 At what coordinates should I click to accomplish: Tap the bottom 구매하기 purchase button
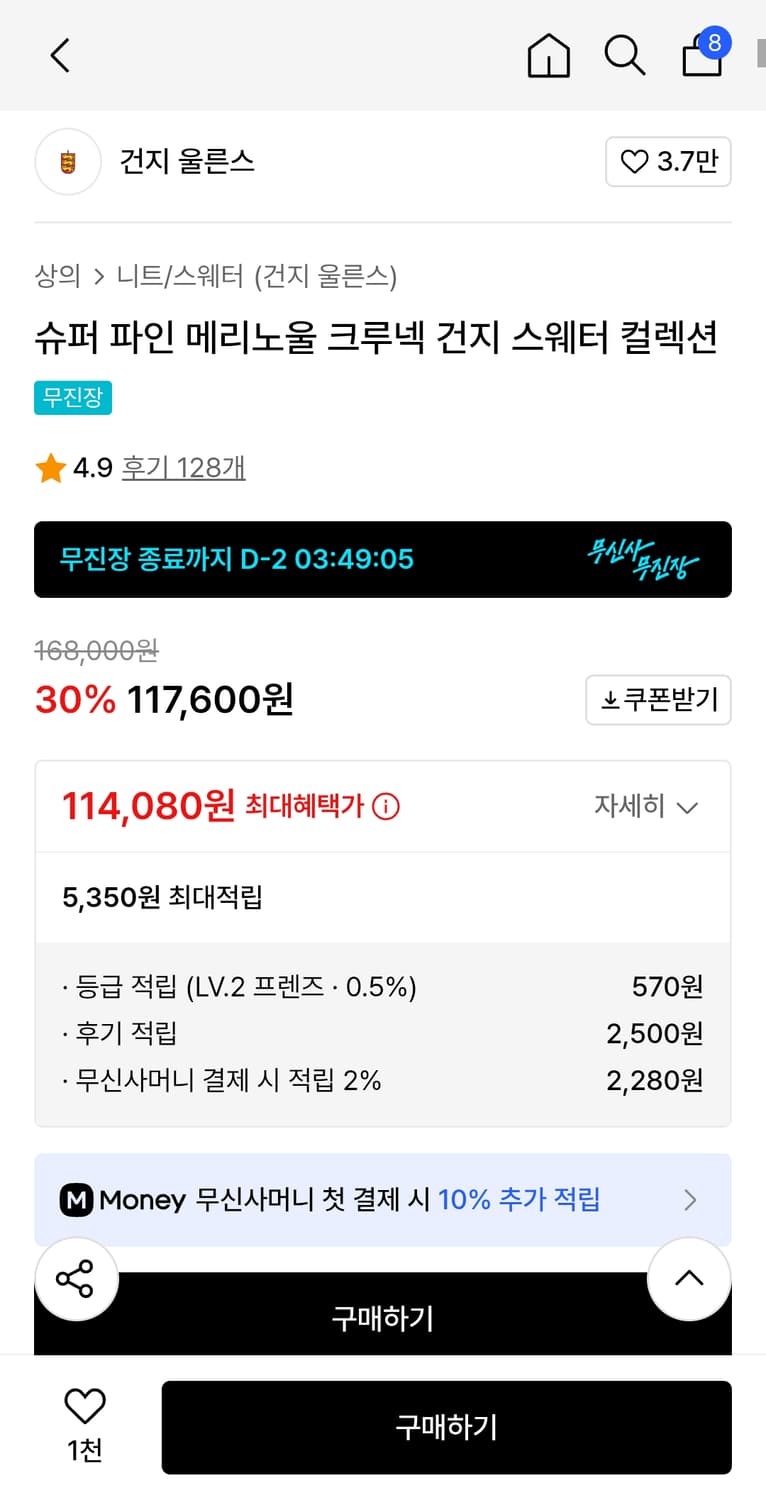[446, 1427]
